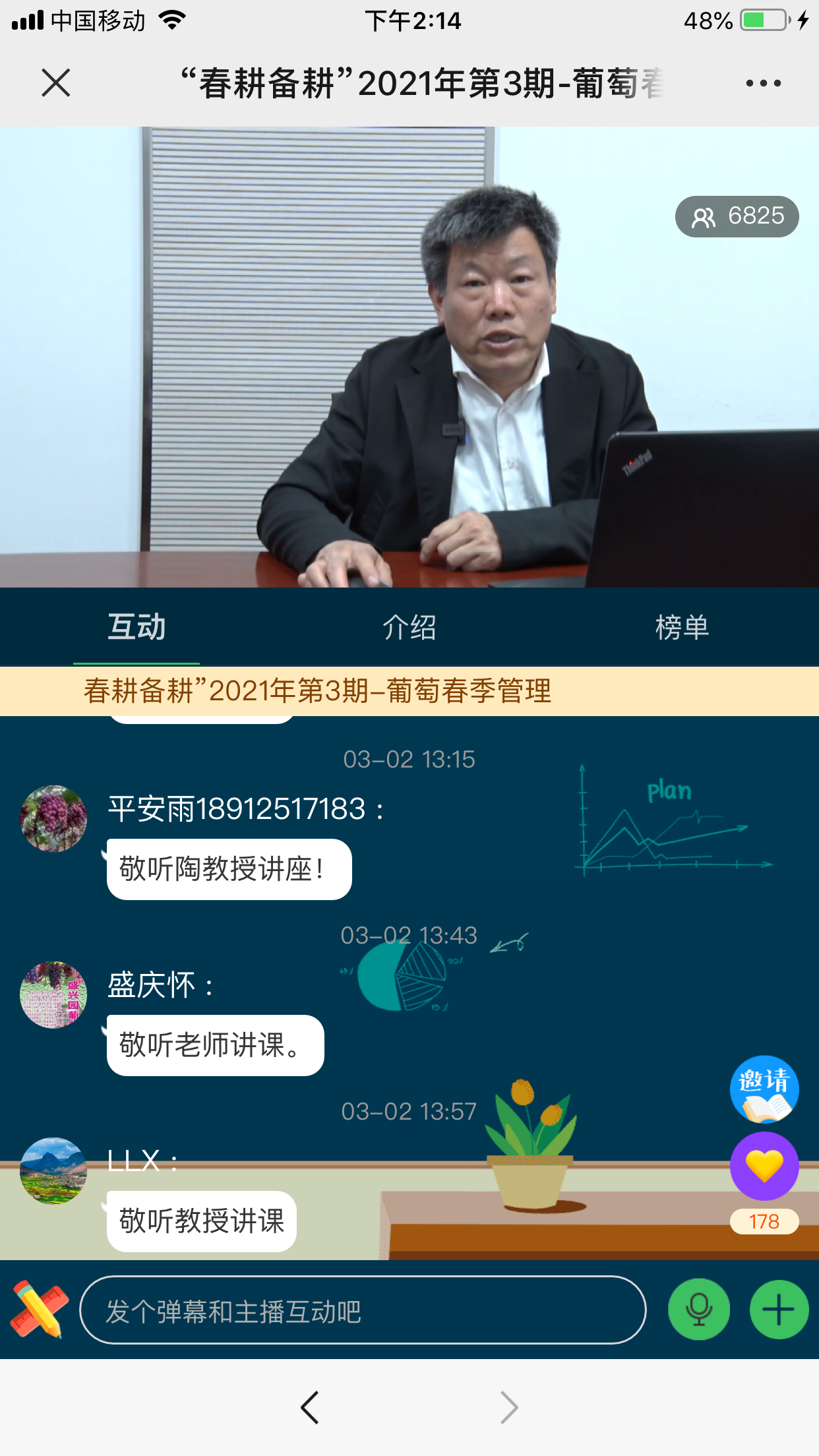This screenshot has height=1456, width=819.
Task: Open 盛庆怀's avatar
Action: tap(53, 994)
